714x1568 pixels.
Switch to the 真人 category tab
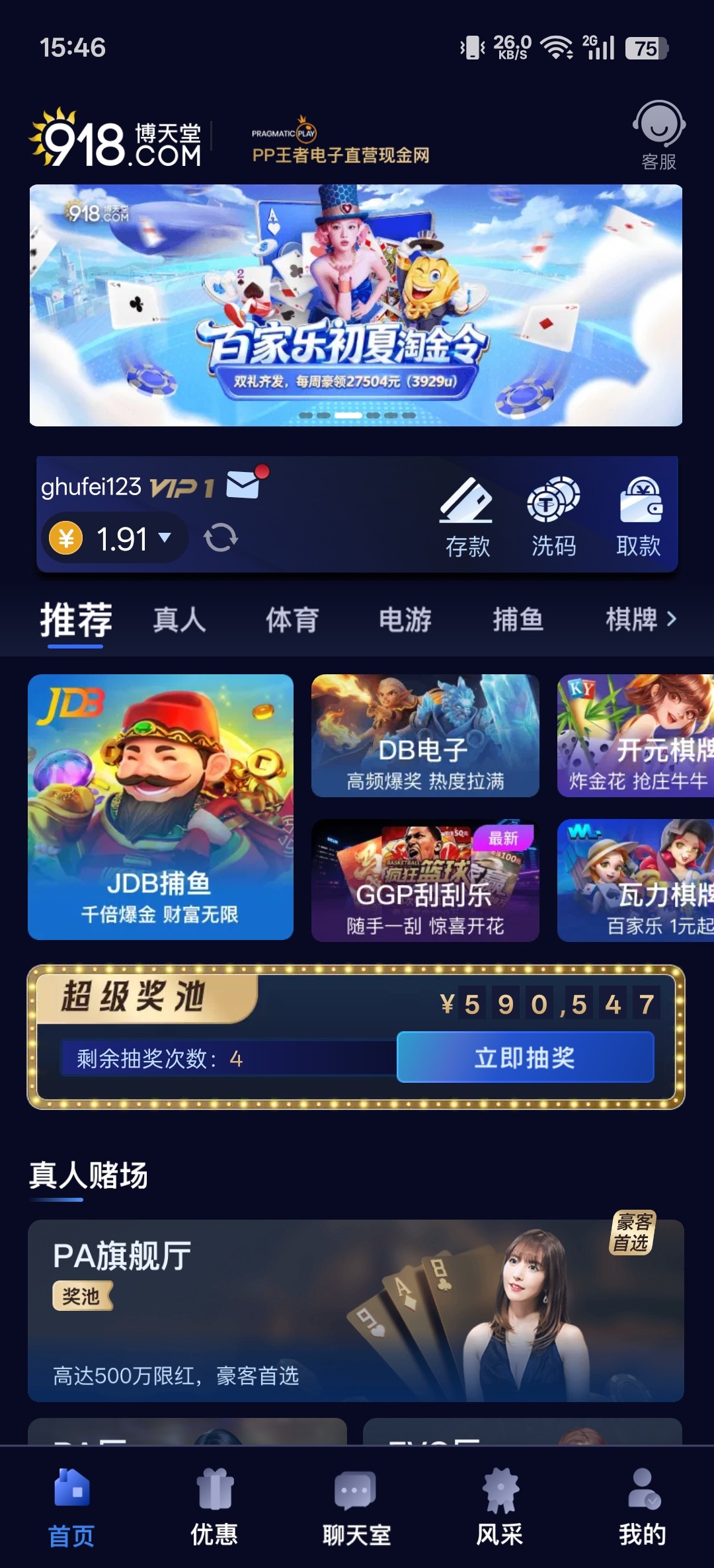pos(179,620)
